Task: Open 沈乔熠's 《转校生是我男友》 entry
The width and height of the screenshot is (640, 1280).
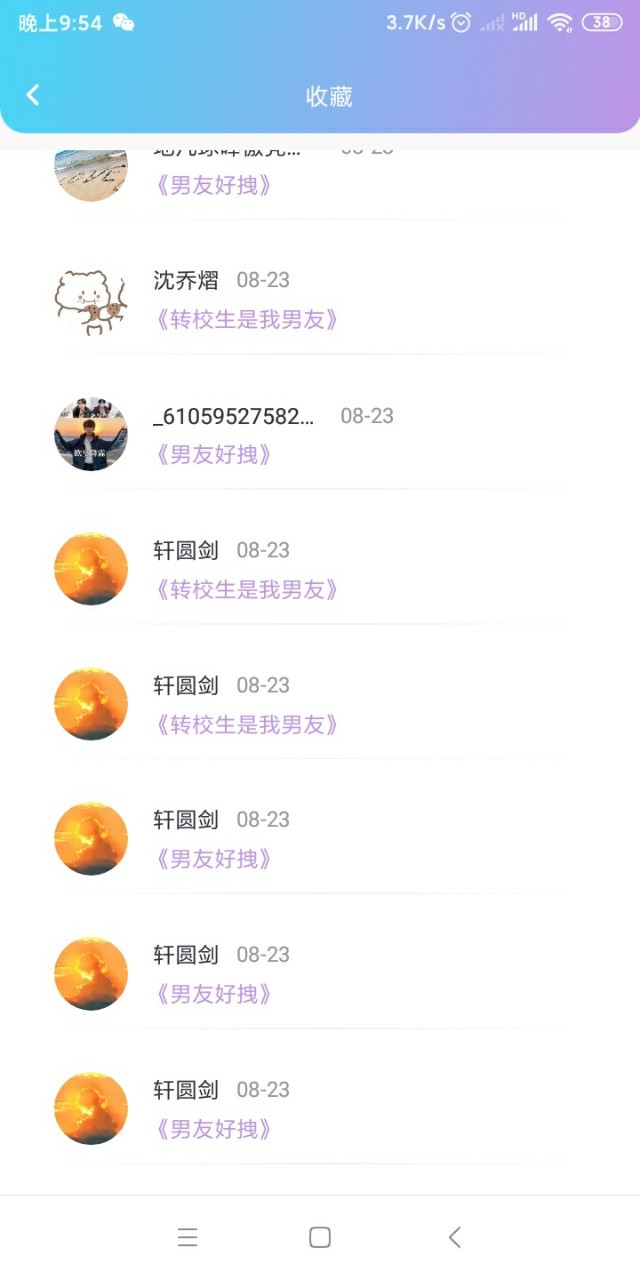Action: (x=247, y=320)
